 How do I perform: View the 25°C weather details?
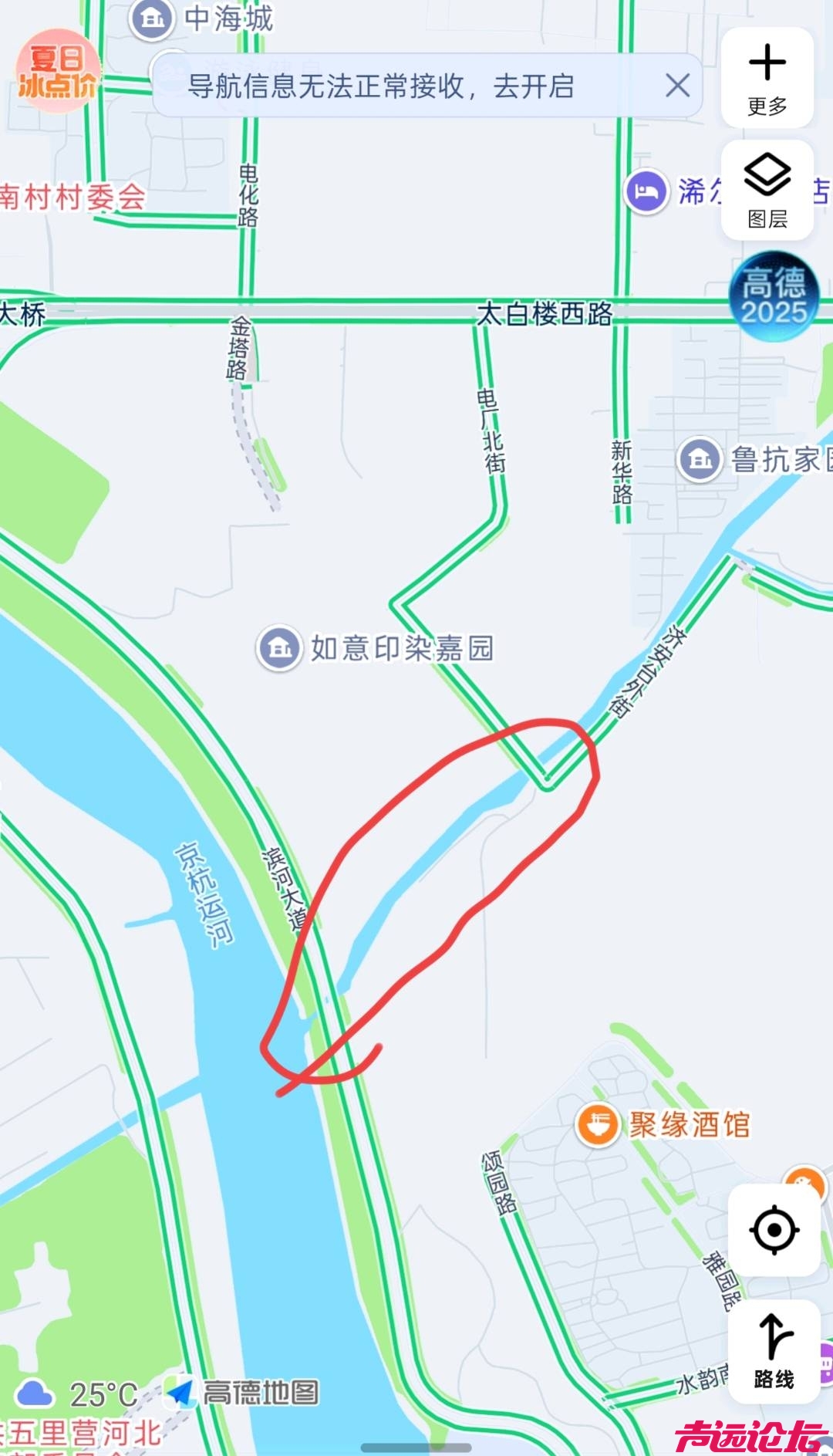pos(77,1394)
